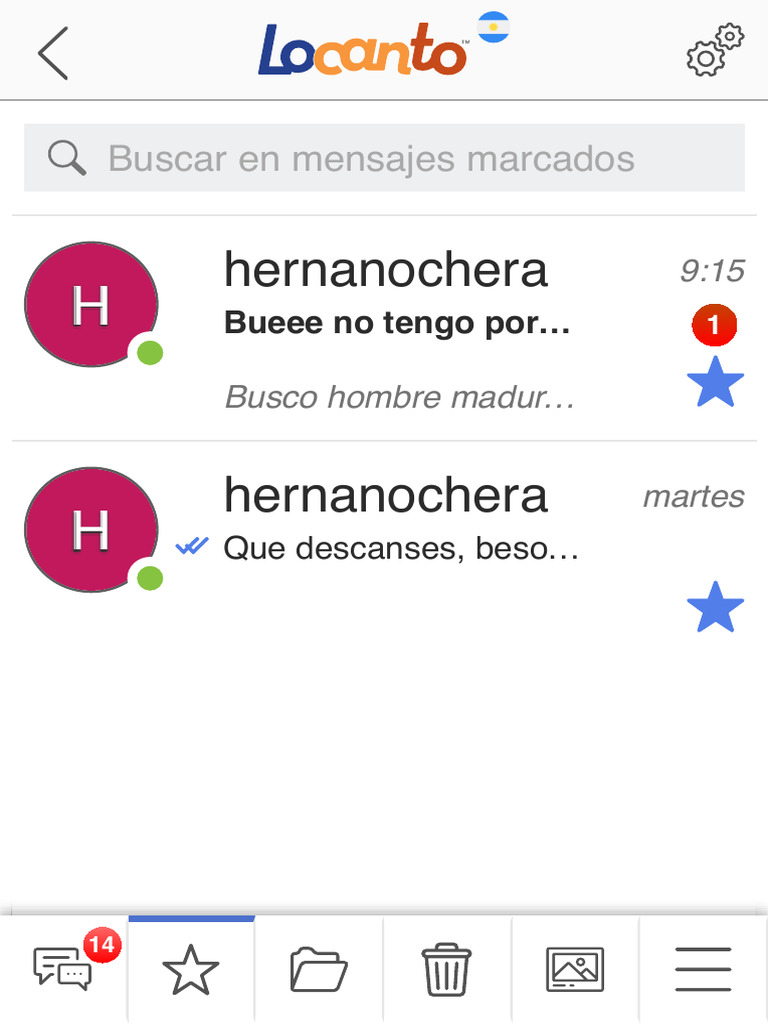Go back using the arrow
Image resolution: width=768 pixels, height=1024 pixels.
coord(53,53)
